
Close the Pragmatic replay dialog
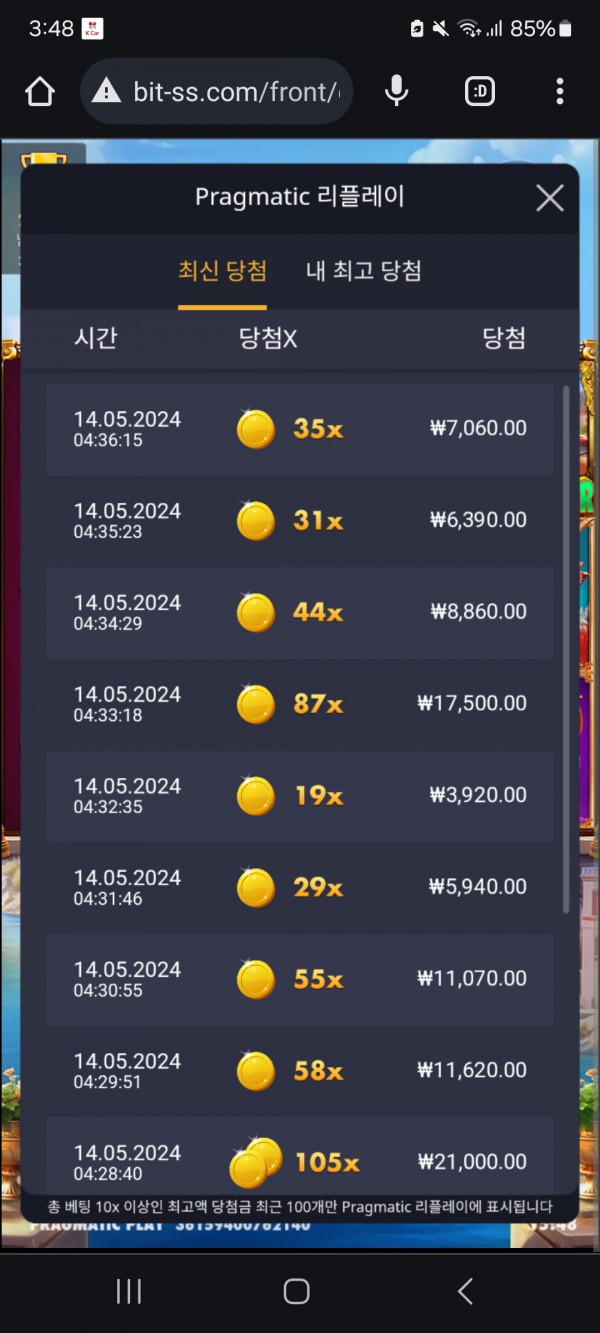[549, 198]
